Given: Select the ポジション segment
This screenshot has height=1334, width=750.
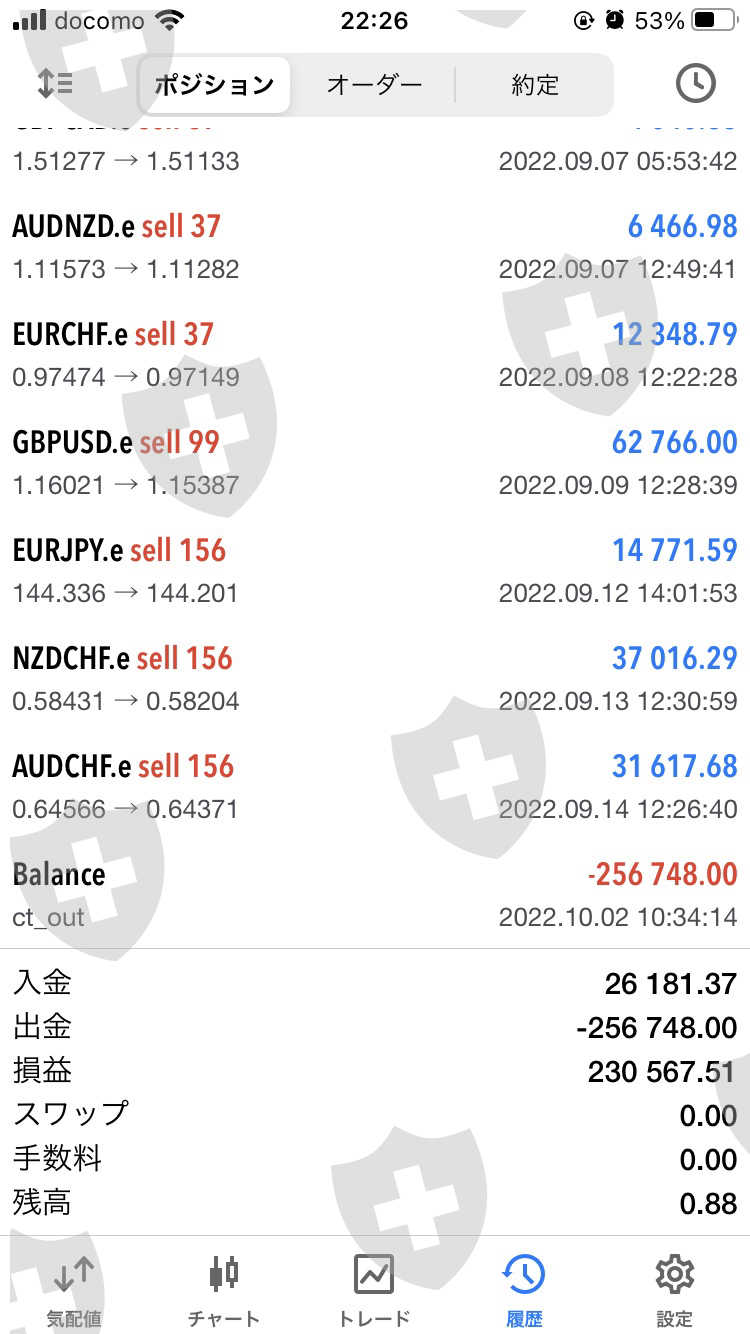Looking at the screenshot, I should click(x=214, y=85).
